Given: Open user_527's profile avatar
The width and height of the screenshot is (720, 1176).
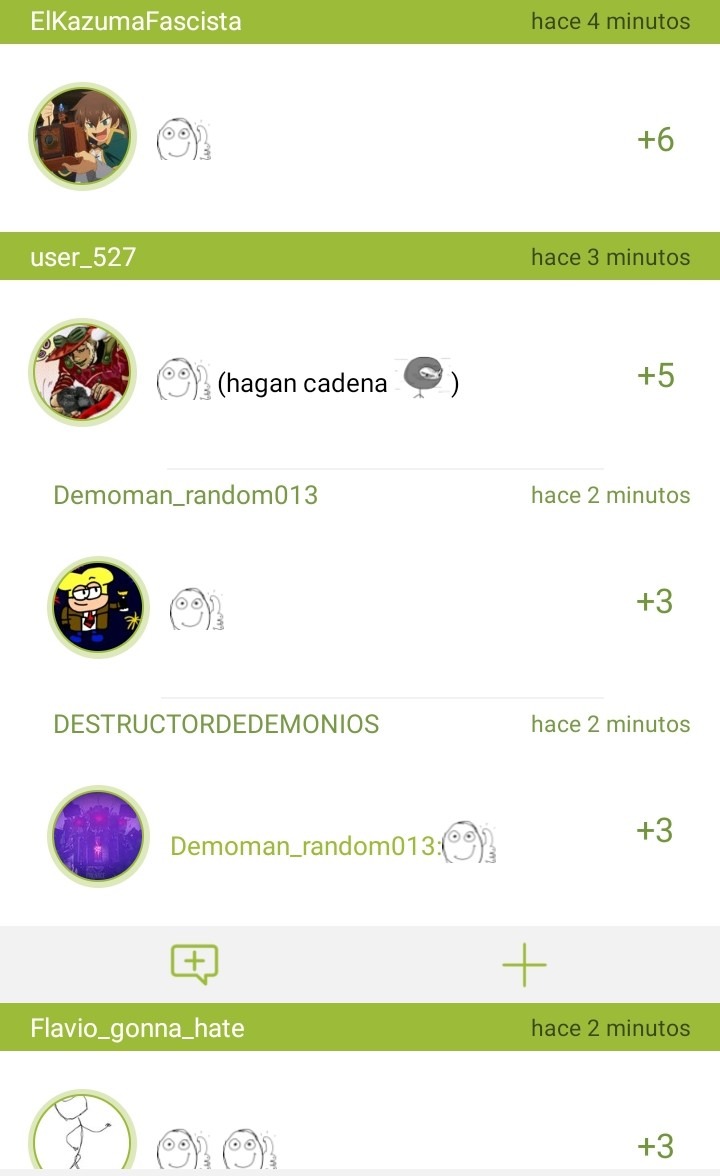Looking at the screenshot, I should 81,373.
